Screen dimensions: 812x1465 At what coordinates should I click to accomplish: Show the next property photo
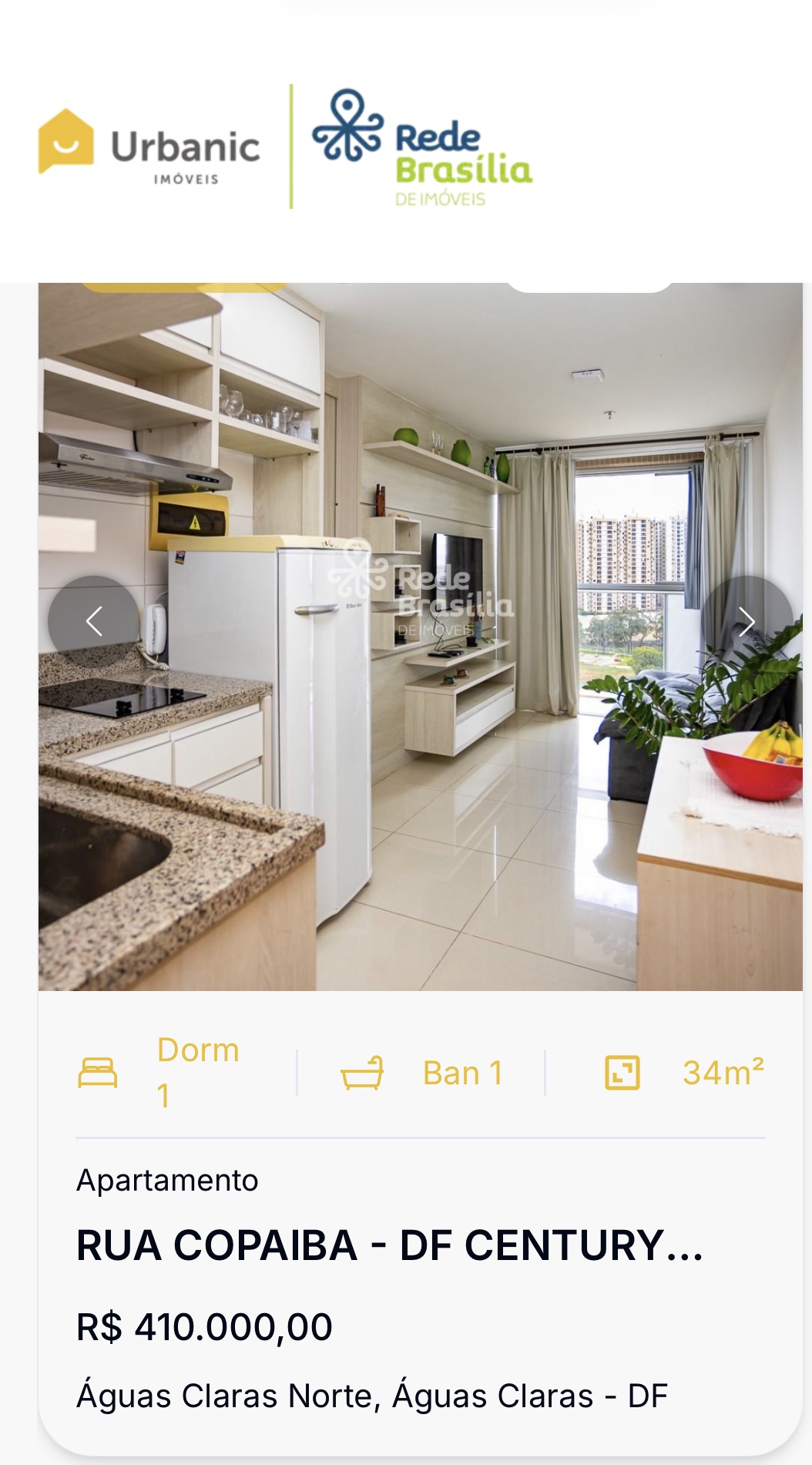[x=747, y=621]
